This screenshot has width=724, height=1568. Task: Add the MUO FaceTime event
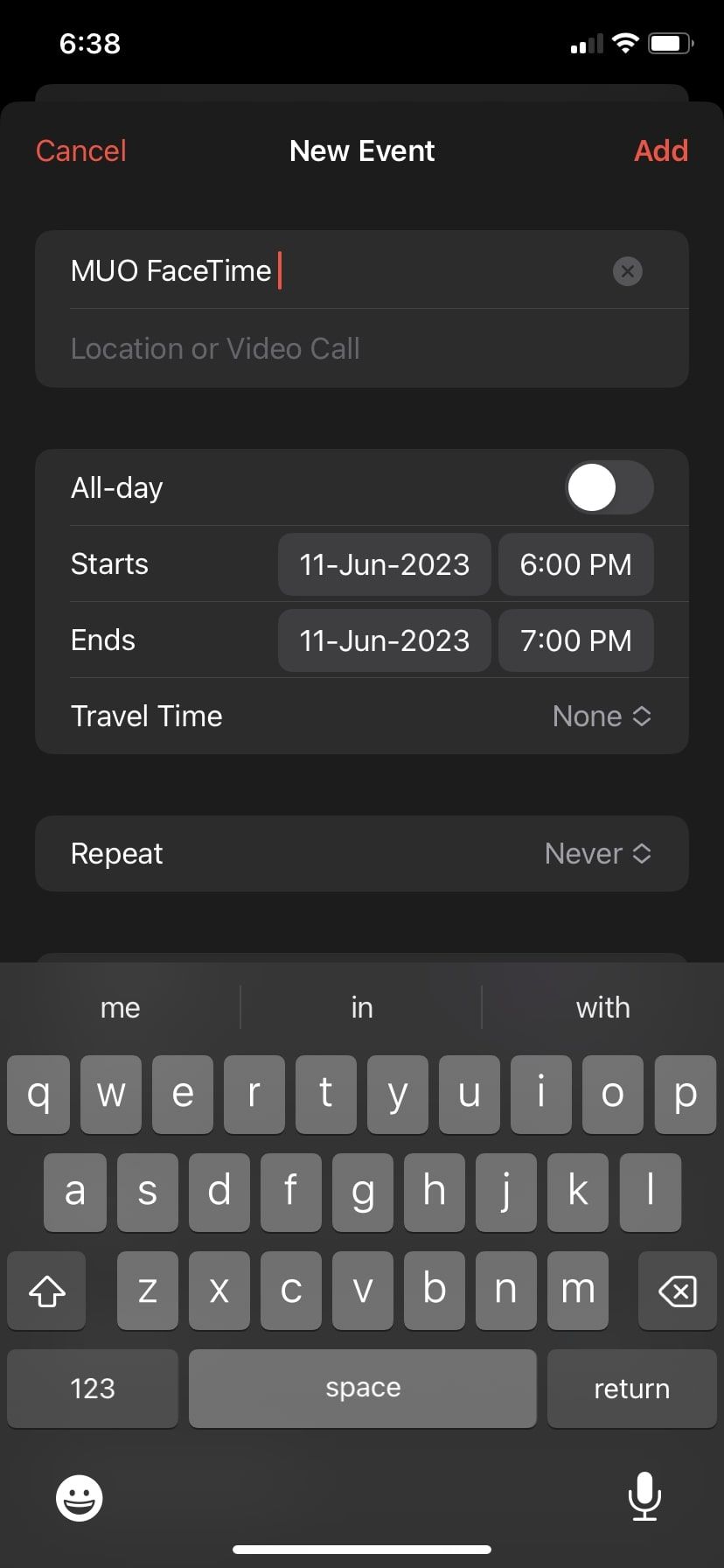pyautogui.click(x=661, y=150)
